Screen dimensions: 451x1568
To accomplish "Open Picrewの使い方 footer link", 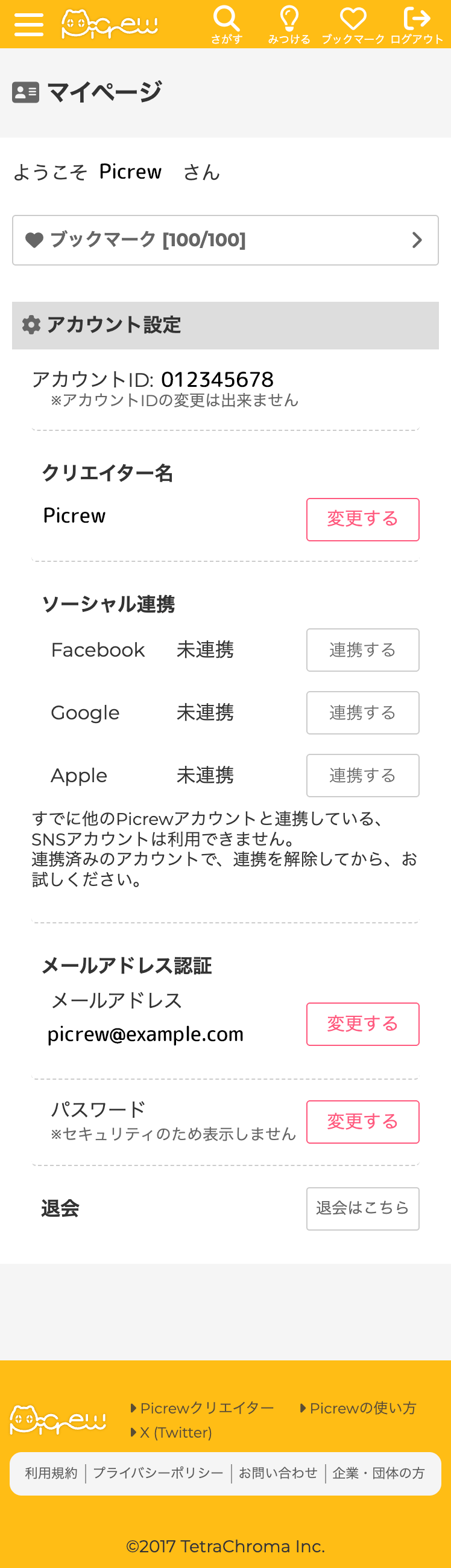I will (362, 1408).
